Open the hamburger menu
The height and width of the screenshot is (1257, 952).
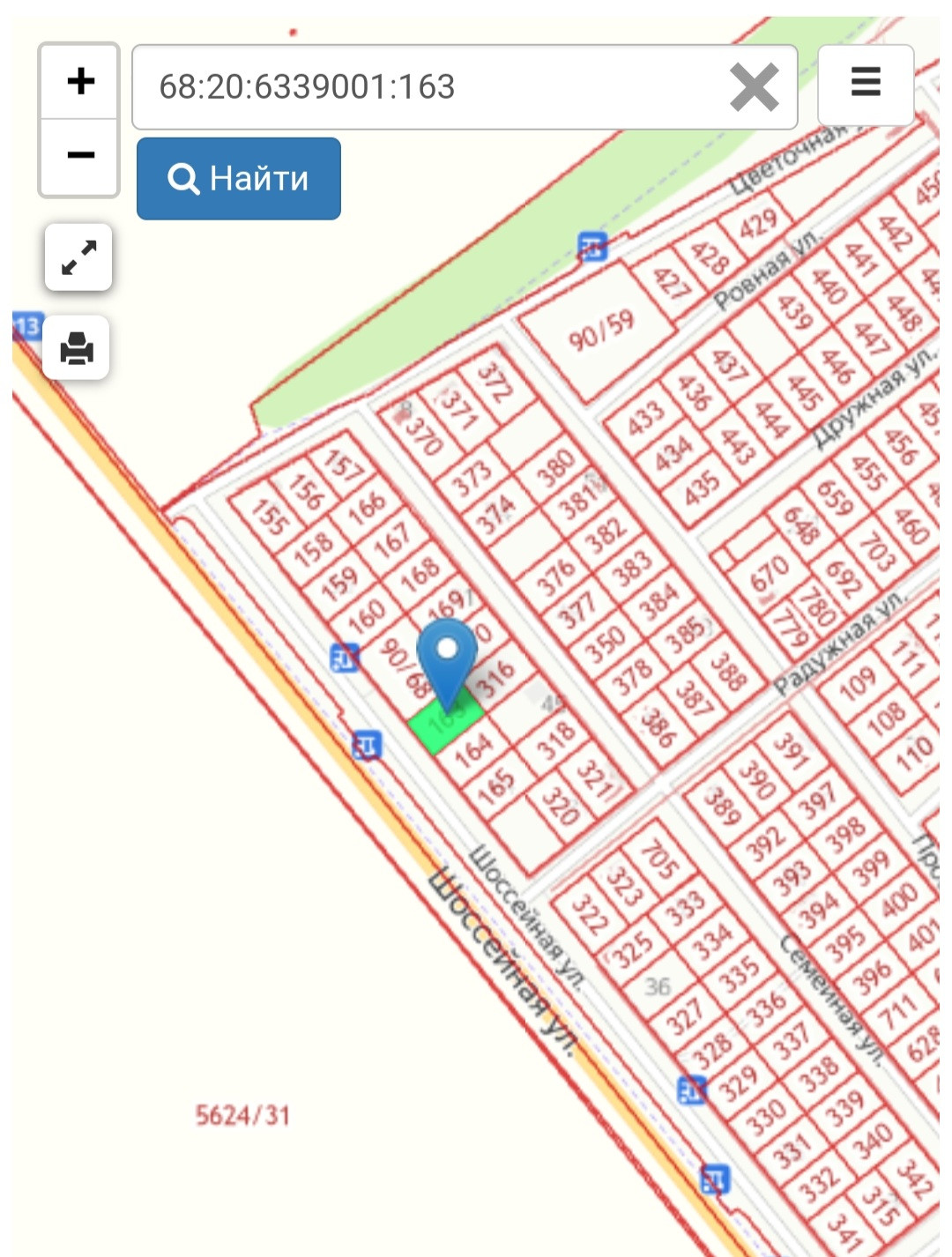pos(866,84)
